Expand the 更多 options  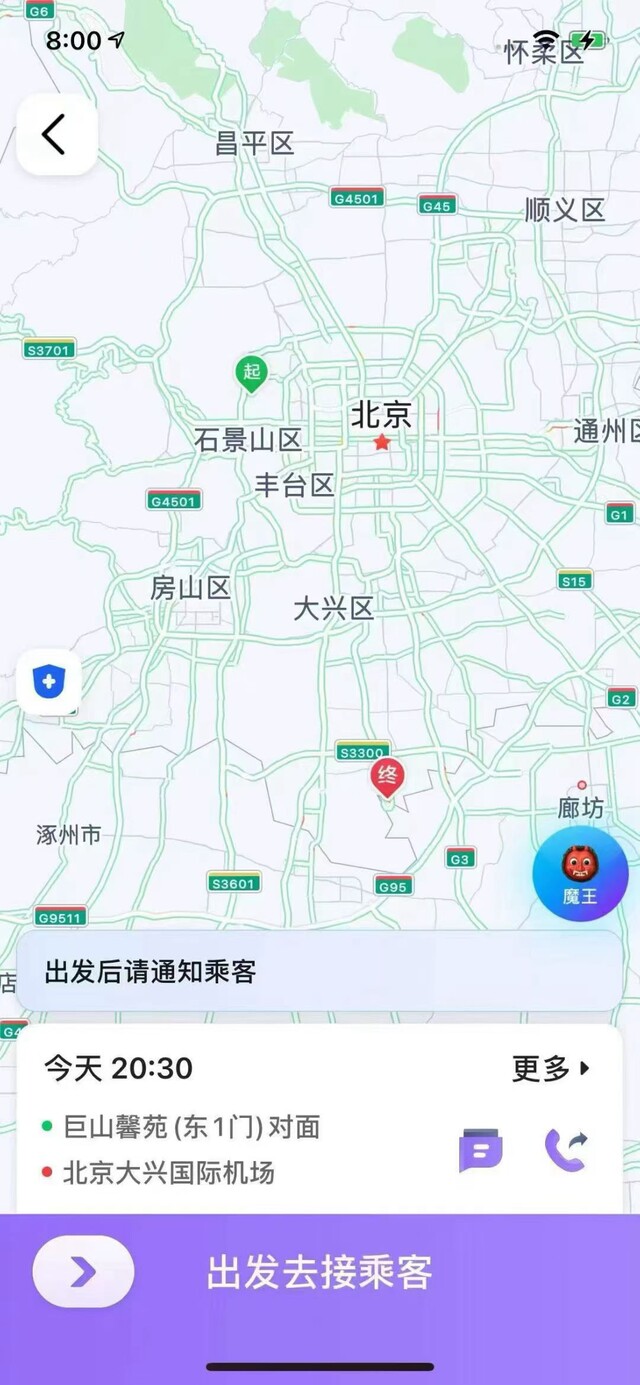pyautogui.click(x=551, y=1068)
